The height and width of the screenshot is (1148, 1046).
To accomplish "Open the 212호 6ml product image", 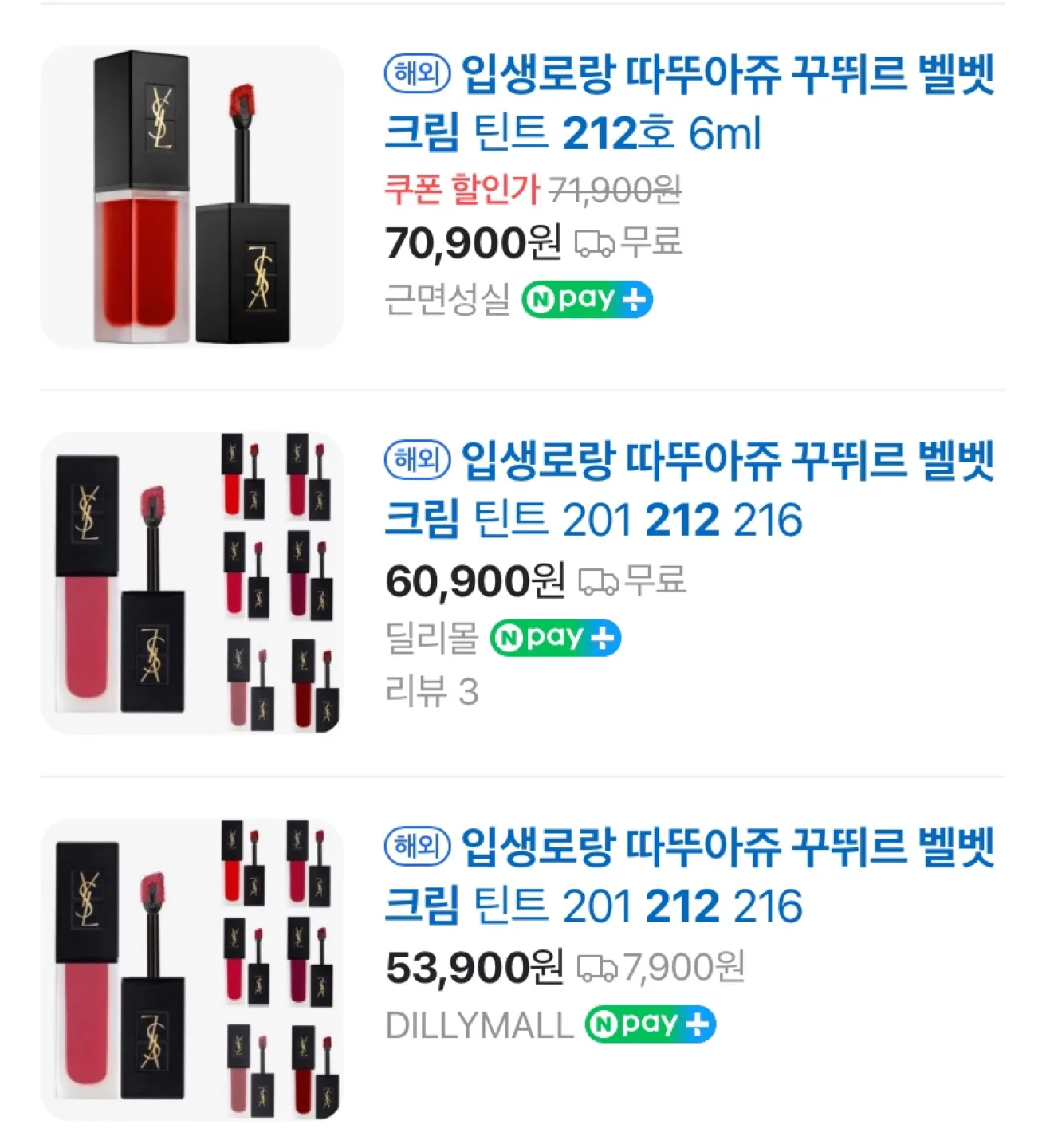I will tap(192, 196).
